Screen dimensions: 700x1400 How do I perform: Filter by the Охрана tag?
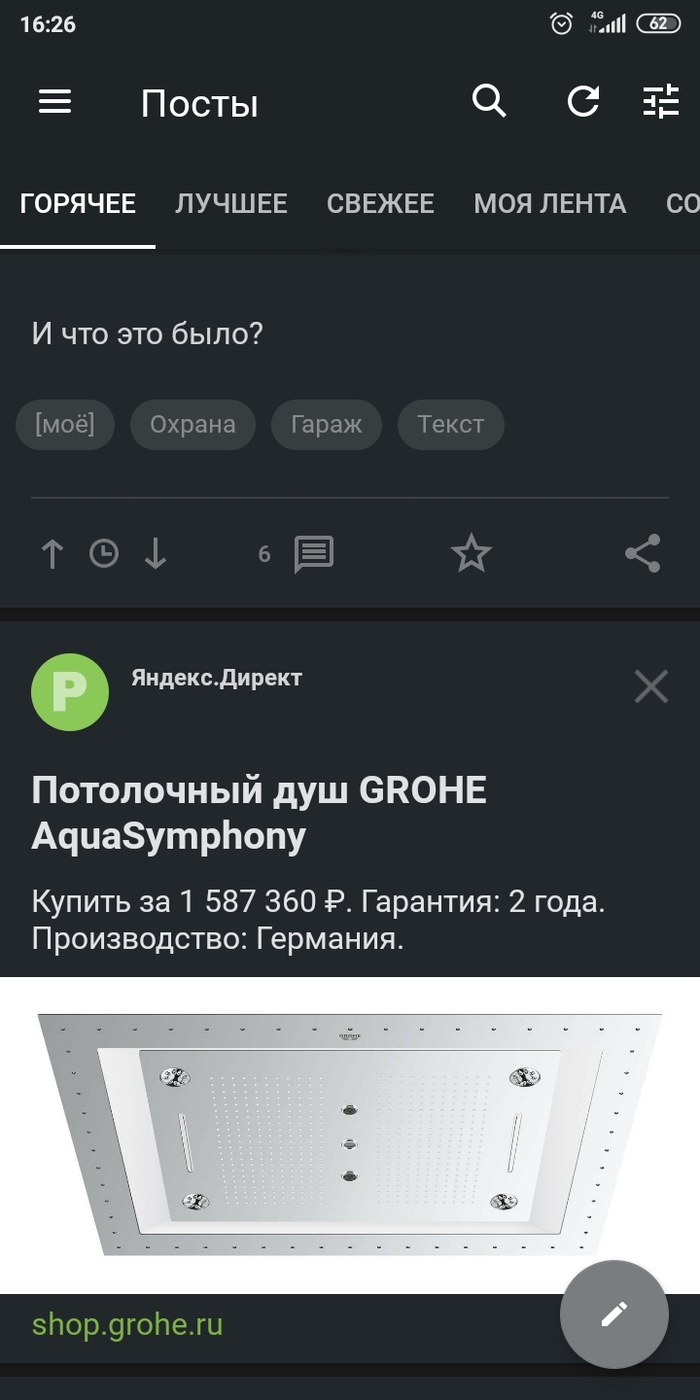(x=193, y=425)
